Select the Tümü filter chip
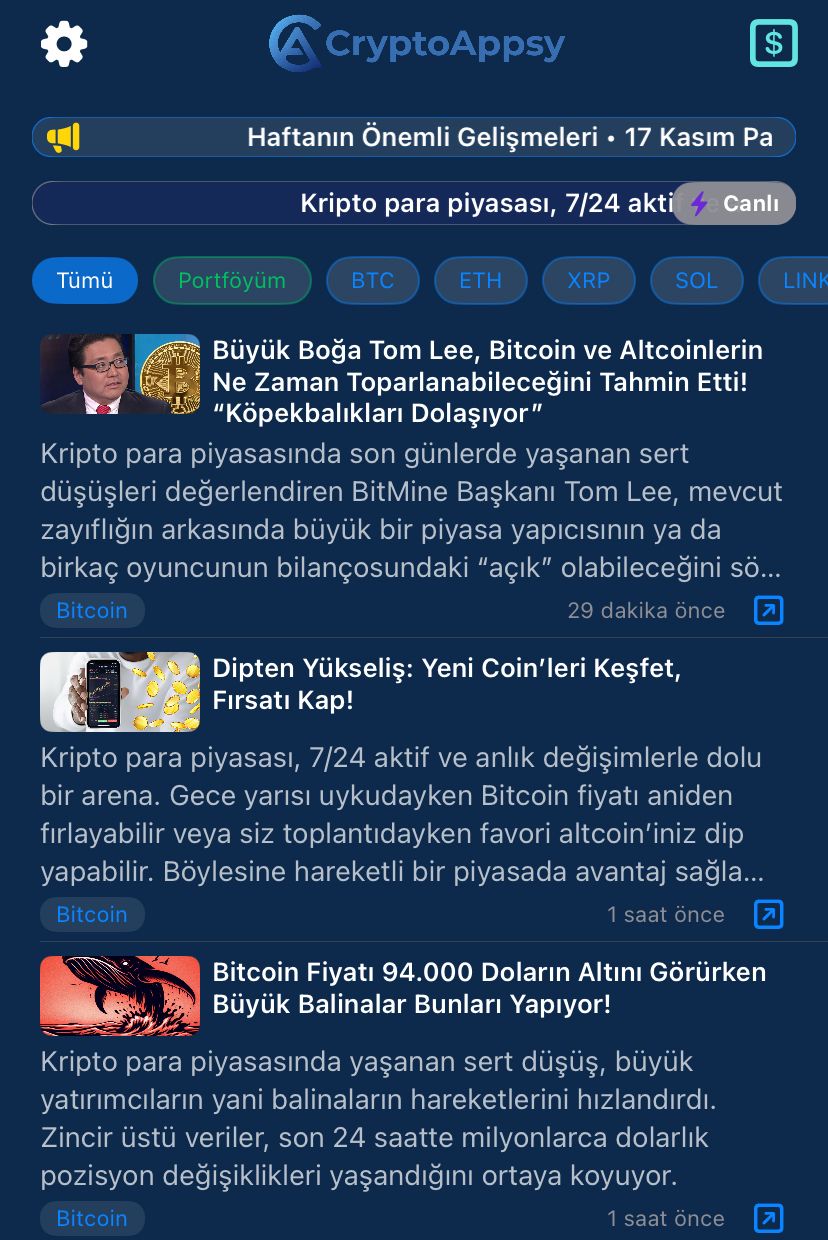 click(85, 281)
